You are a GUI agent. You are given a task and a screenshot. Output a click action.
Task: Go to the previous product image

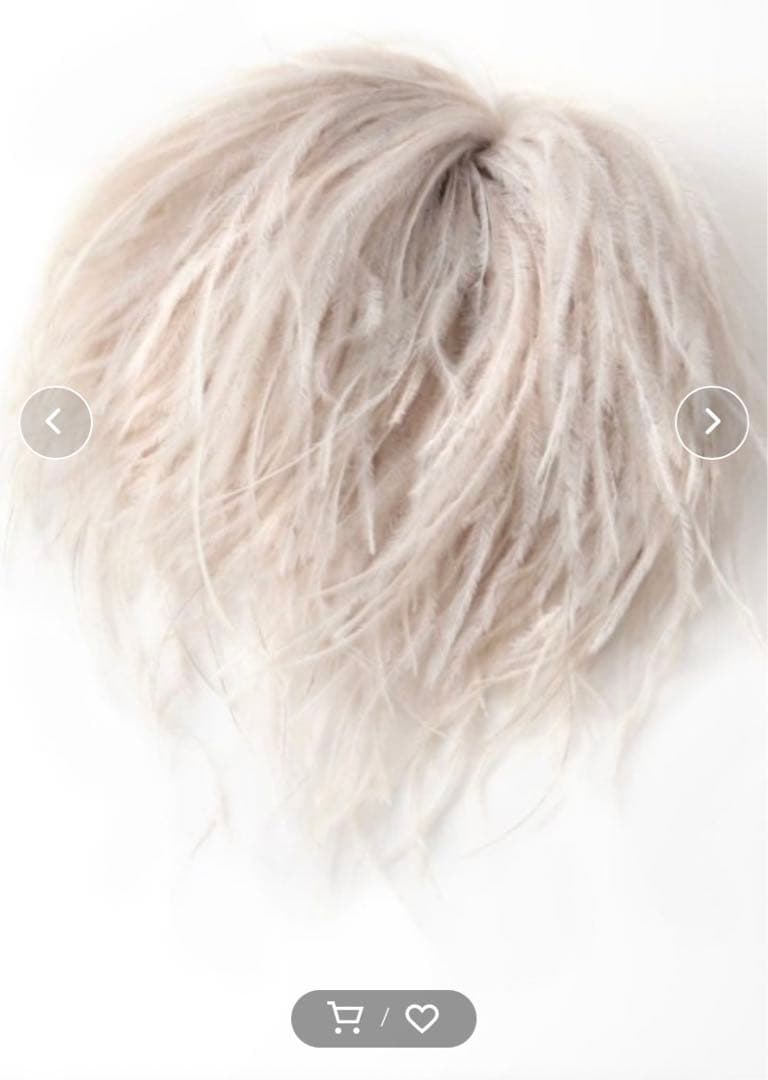point(56,422)
